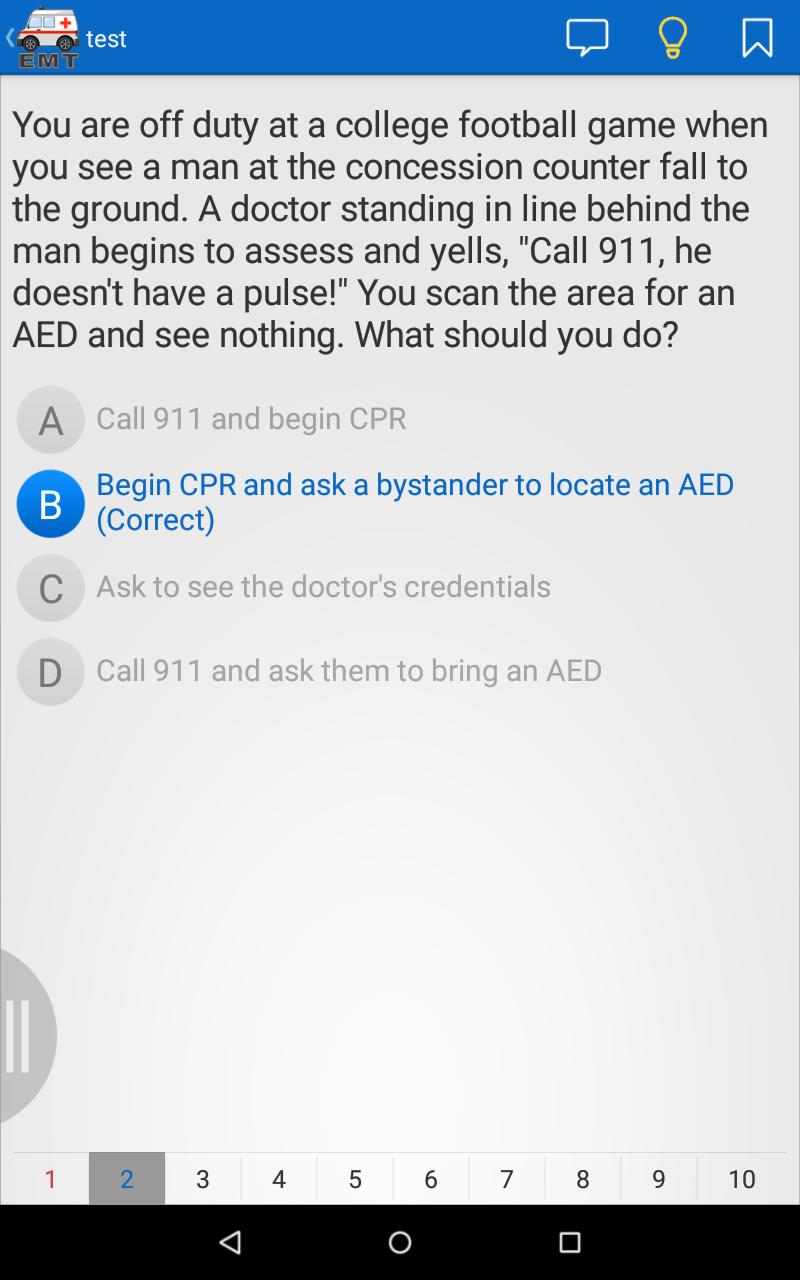Switch to question 6
Image resolution: width=800 pixels, height=1280 pixels.
click(x=431, y=1179)
